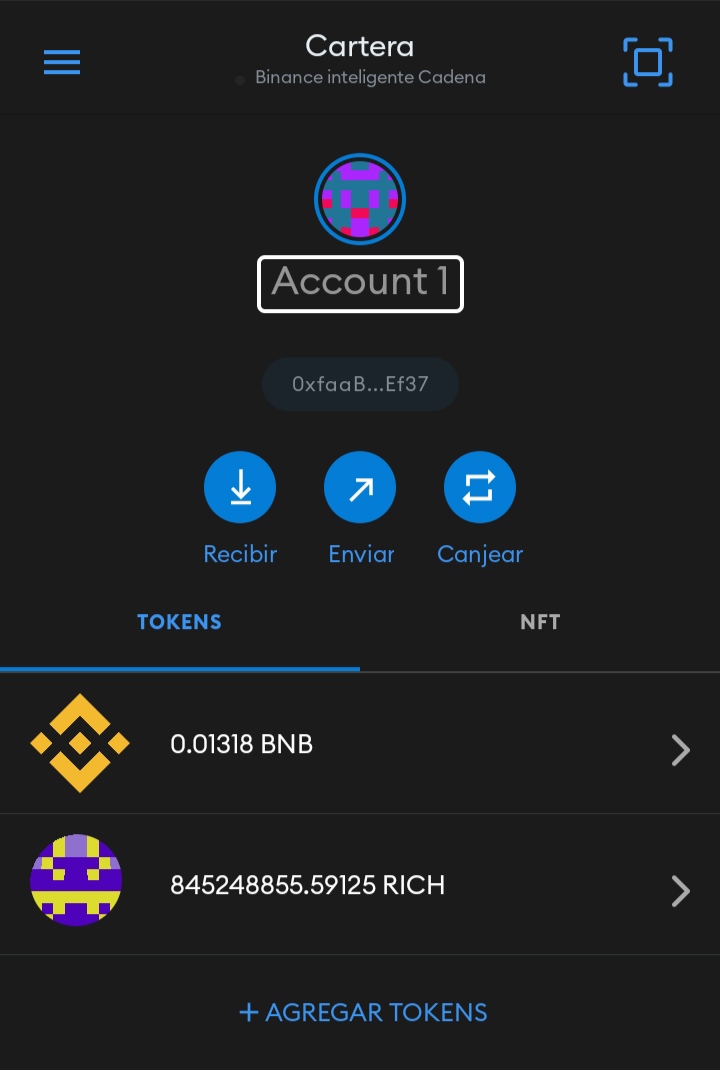Open Canjear to swap tokens
Screen dimensions: 720x1070
[x=480, y=488]
